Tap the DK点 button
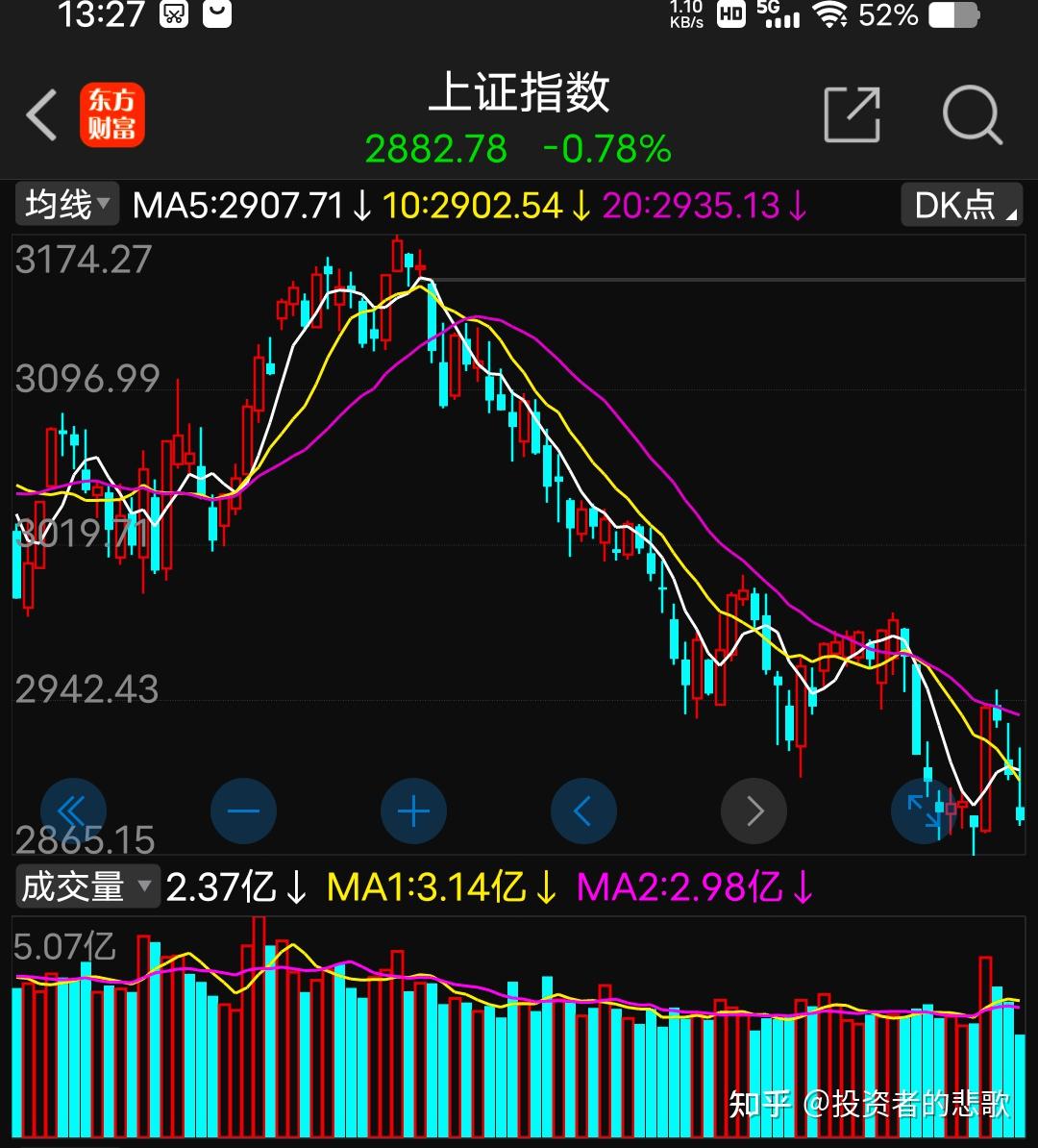This screenshot has height=1148, width=1038. [961, 205]
